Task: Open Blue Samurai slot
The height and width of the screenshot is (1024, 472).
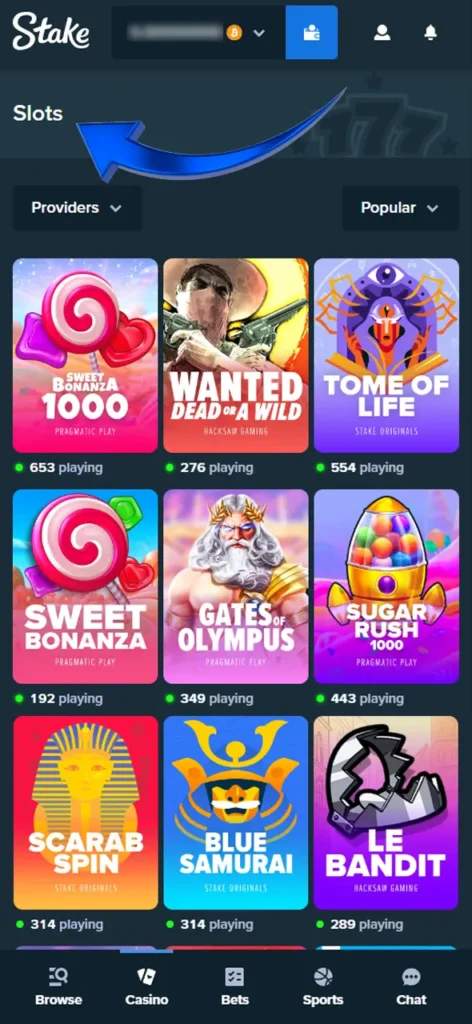Action: click(236, 812)
